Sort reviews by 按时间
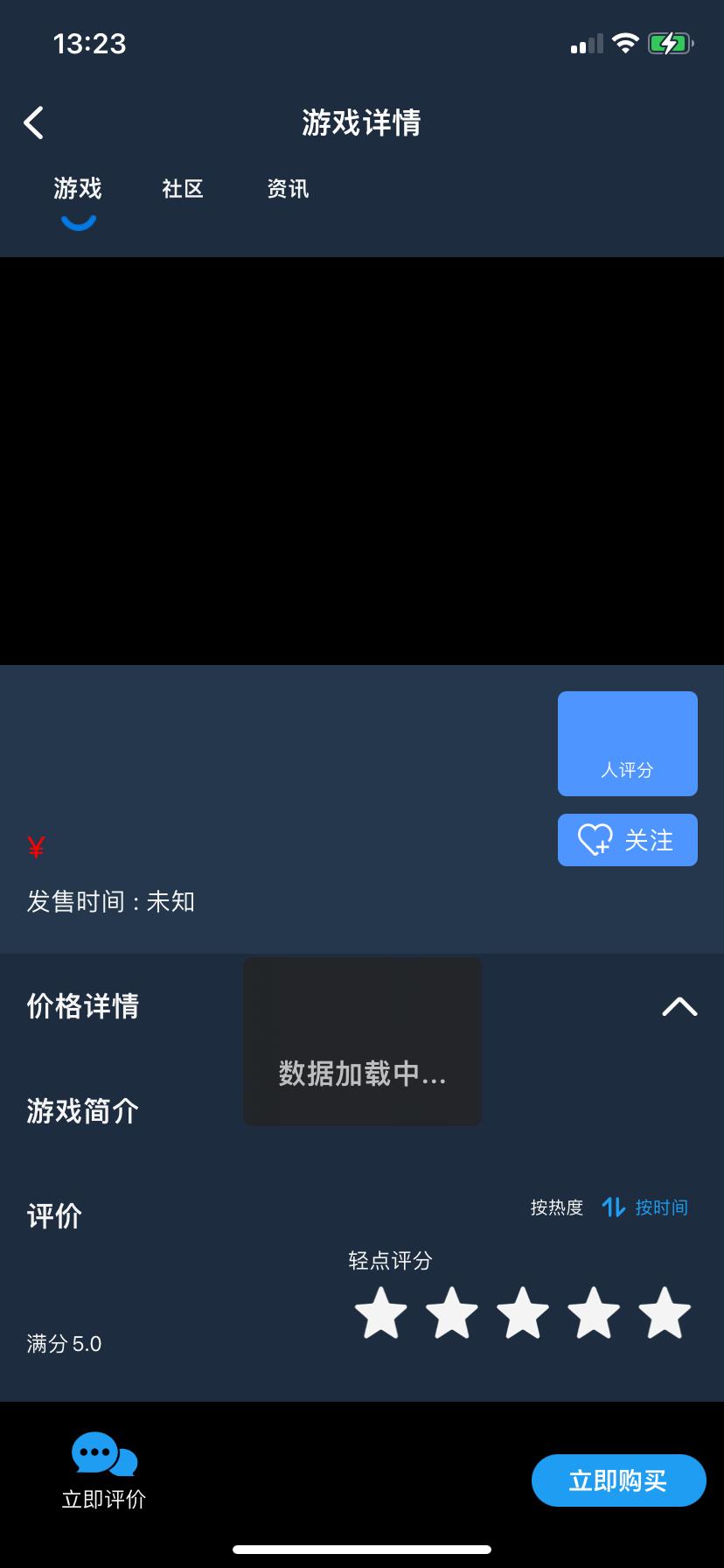The image size is (724, 1568). point(660,1207)
